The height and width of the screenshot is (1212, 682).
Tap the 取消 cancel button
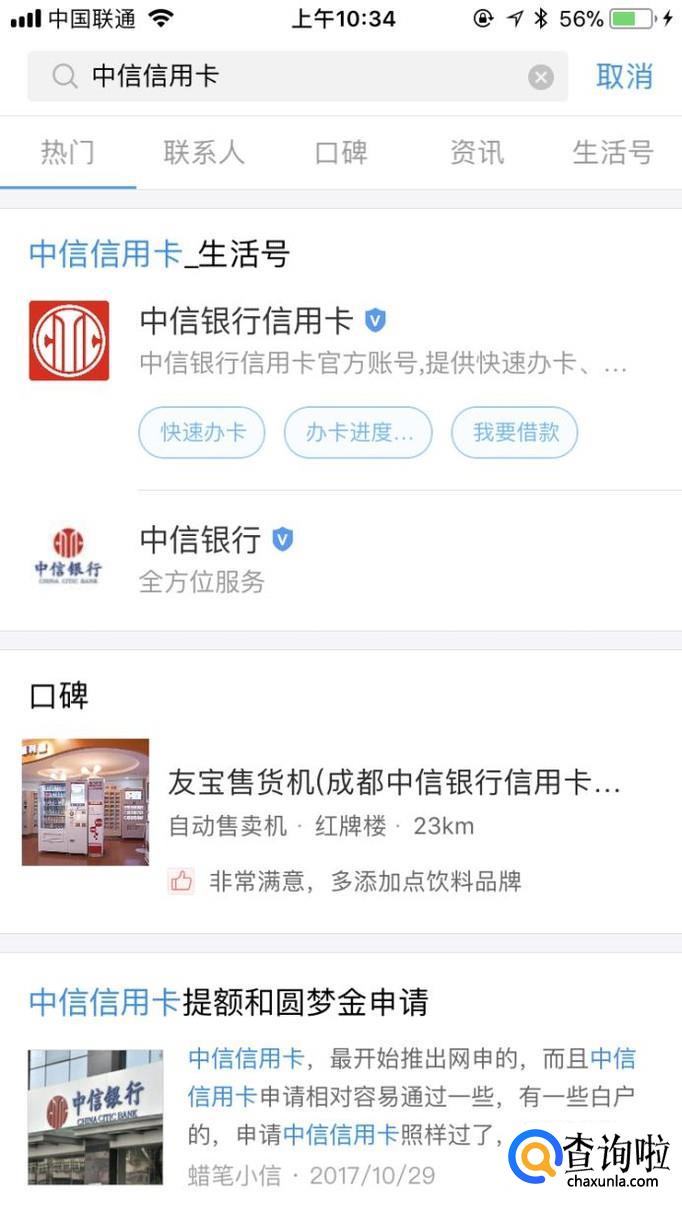point(624,77)
